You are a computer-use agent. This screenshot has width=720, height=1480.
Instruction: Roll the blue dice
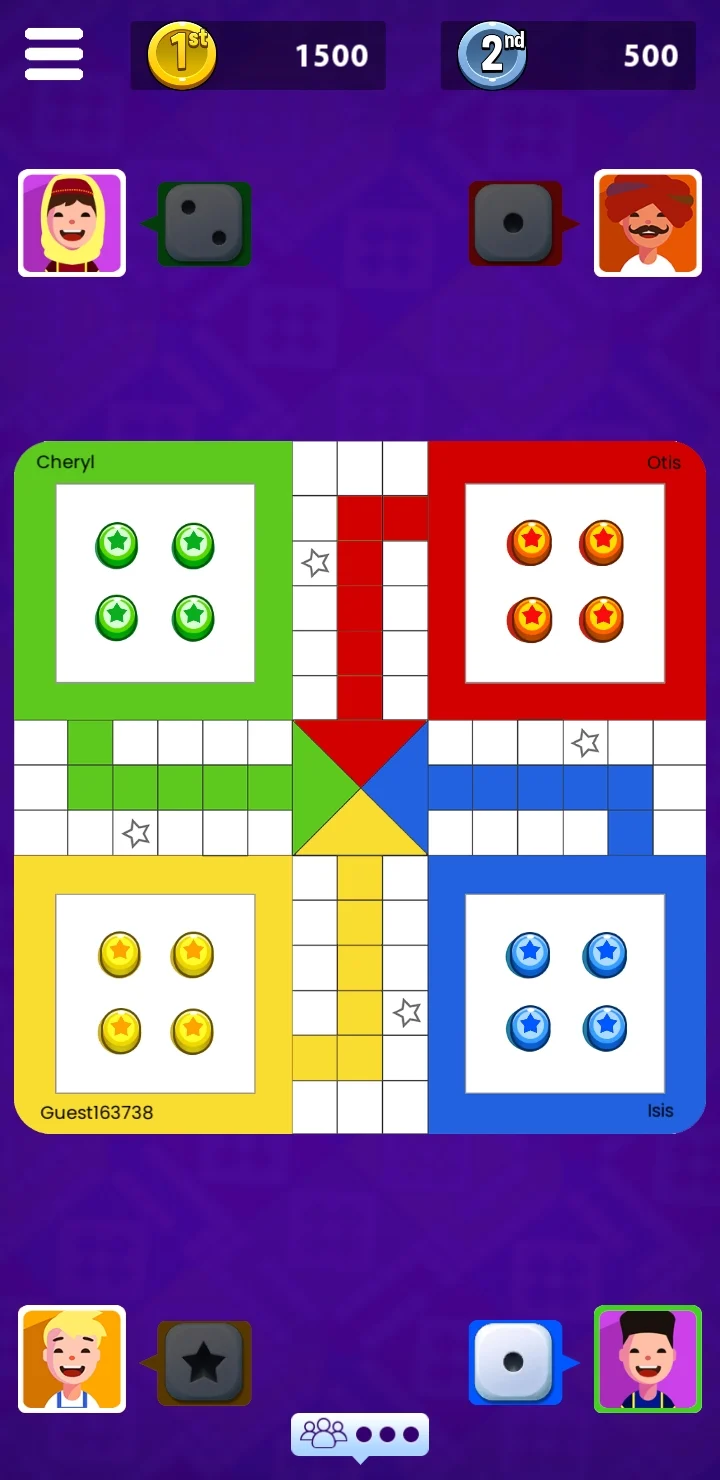(x=513, y=1361)
